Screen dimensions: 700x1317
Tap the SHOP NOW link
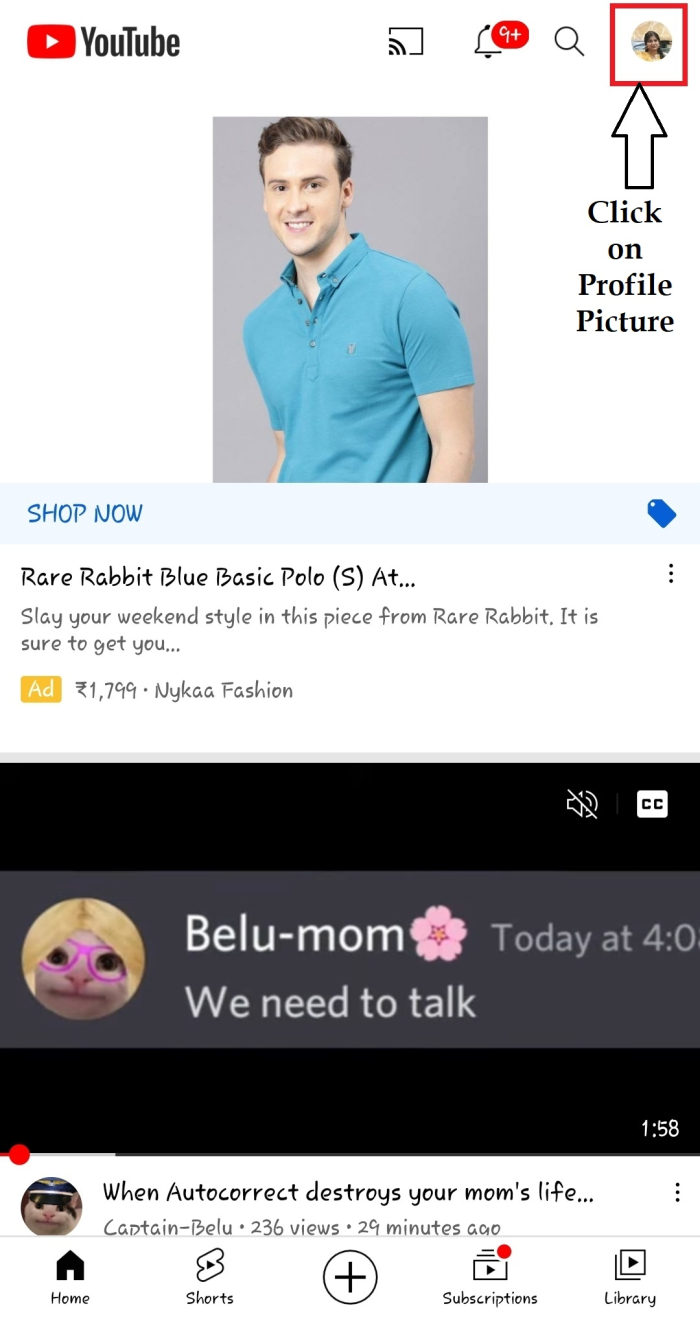(85, 514)
